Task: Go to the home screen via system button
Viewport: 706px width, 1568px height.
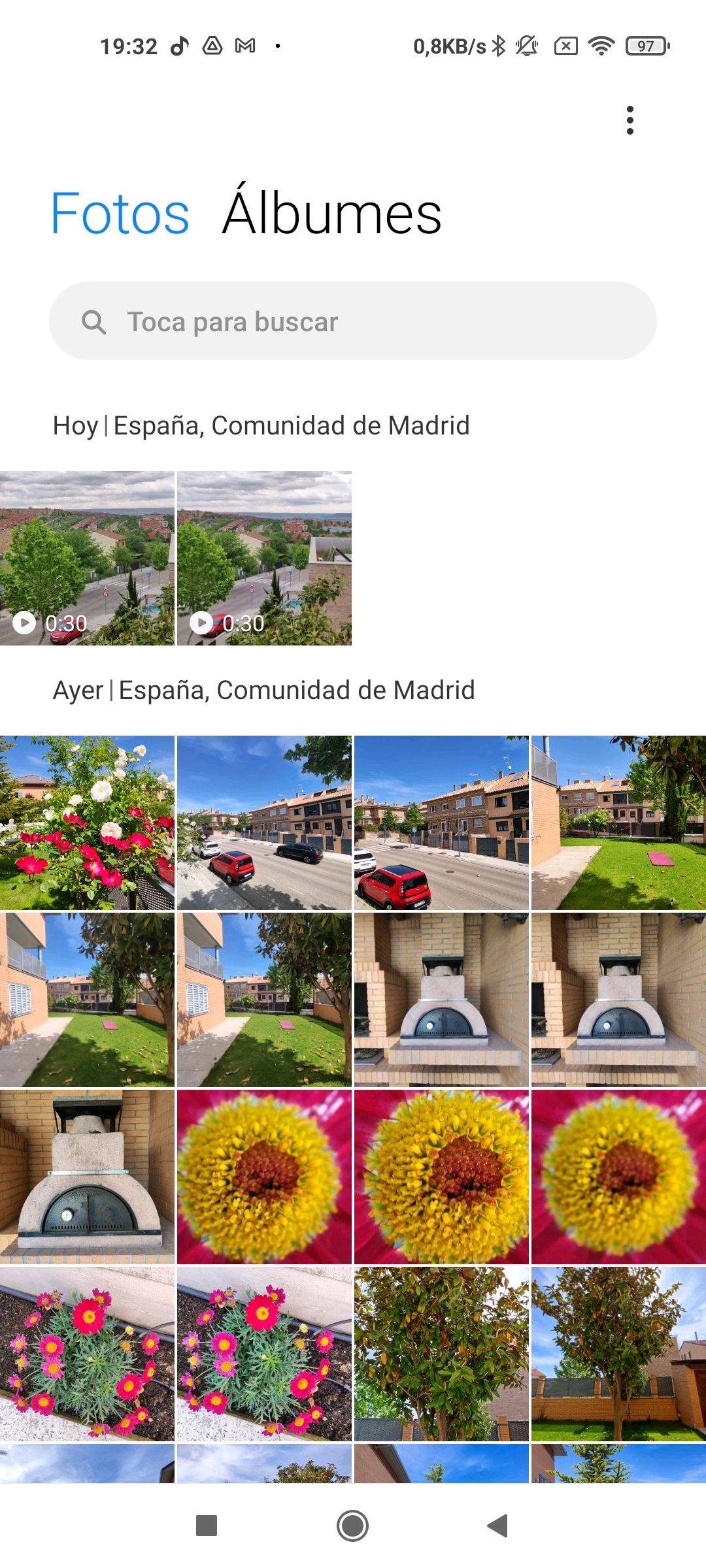Action: (x=352, y=1526)
